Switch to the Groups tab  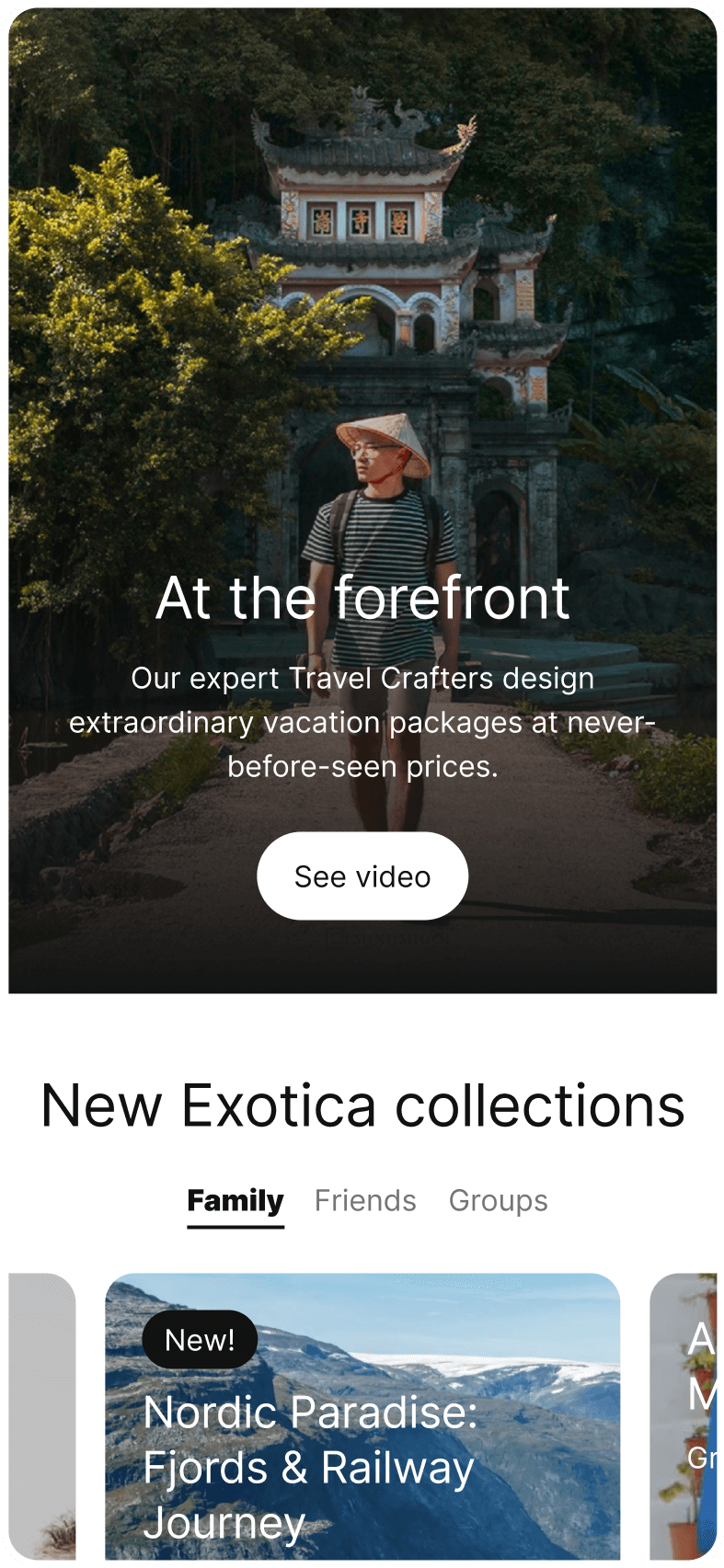click(x=498, y=1201)
